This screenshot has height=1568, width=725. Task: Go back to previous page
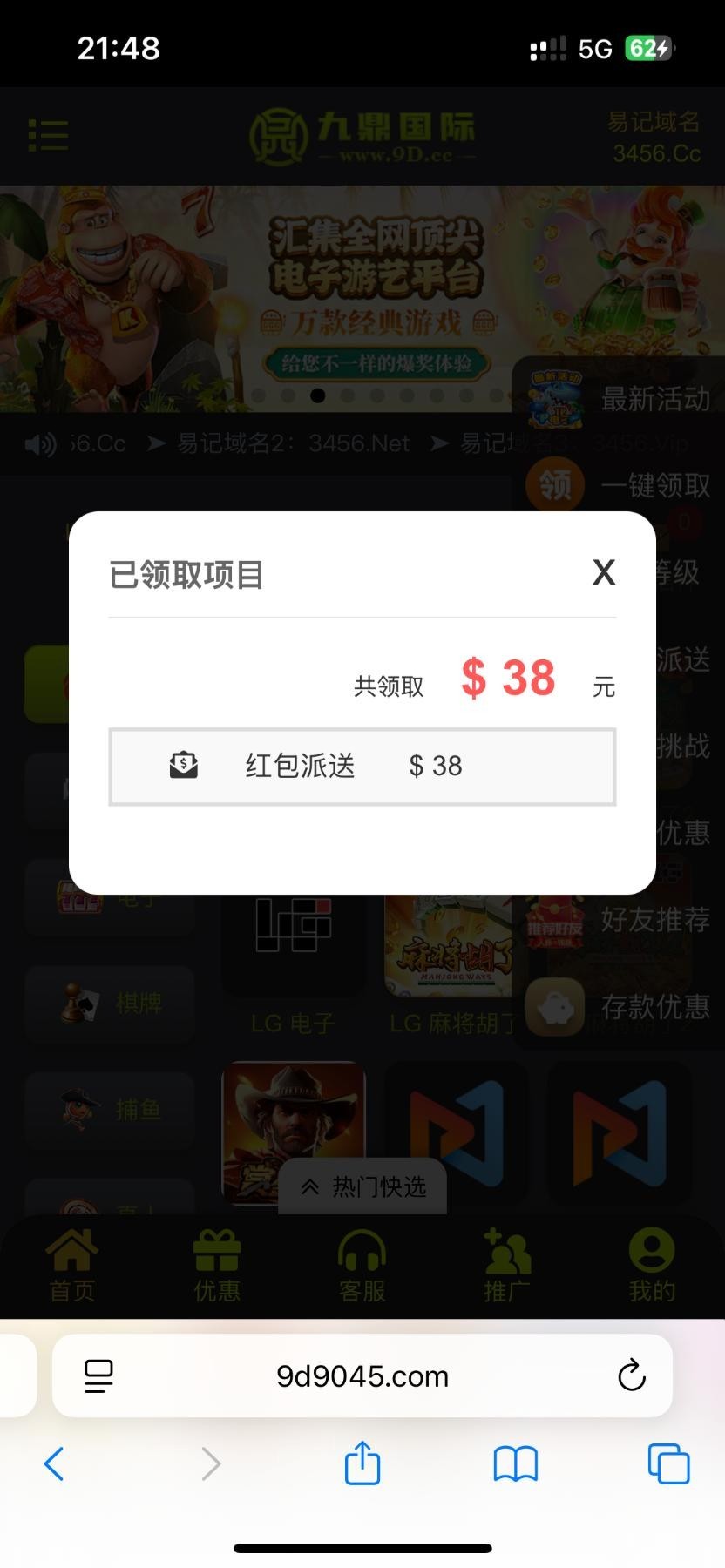tap(54, 1463)
